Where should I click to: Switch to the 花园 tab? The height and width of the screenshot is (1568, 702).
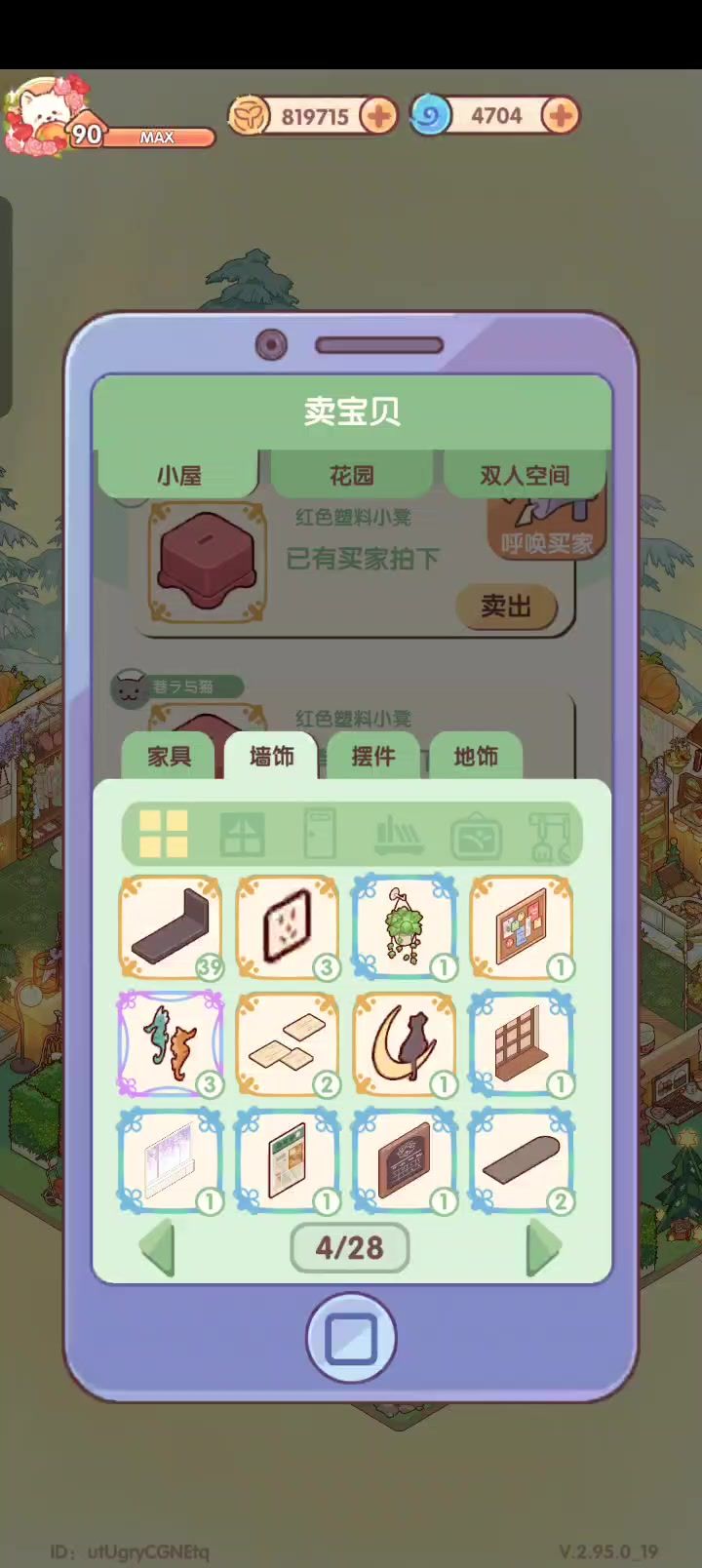pyautogui.click(x=352, y=475)
